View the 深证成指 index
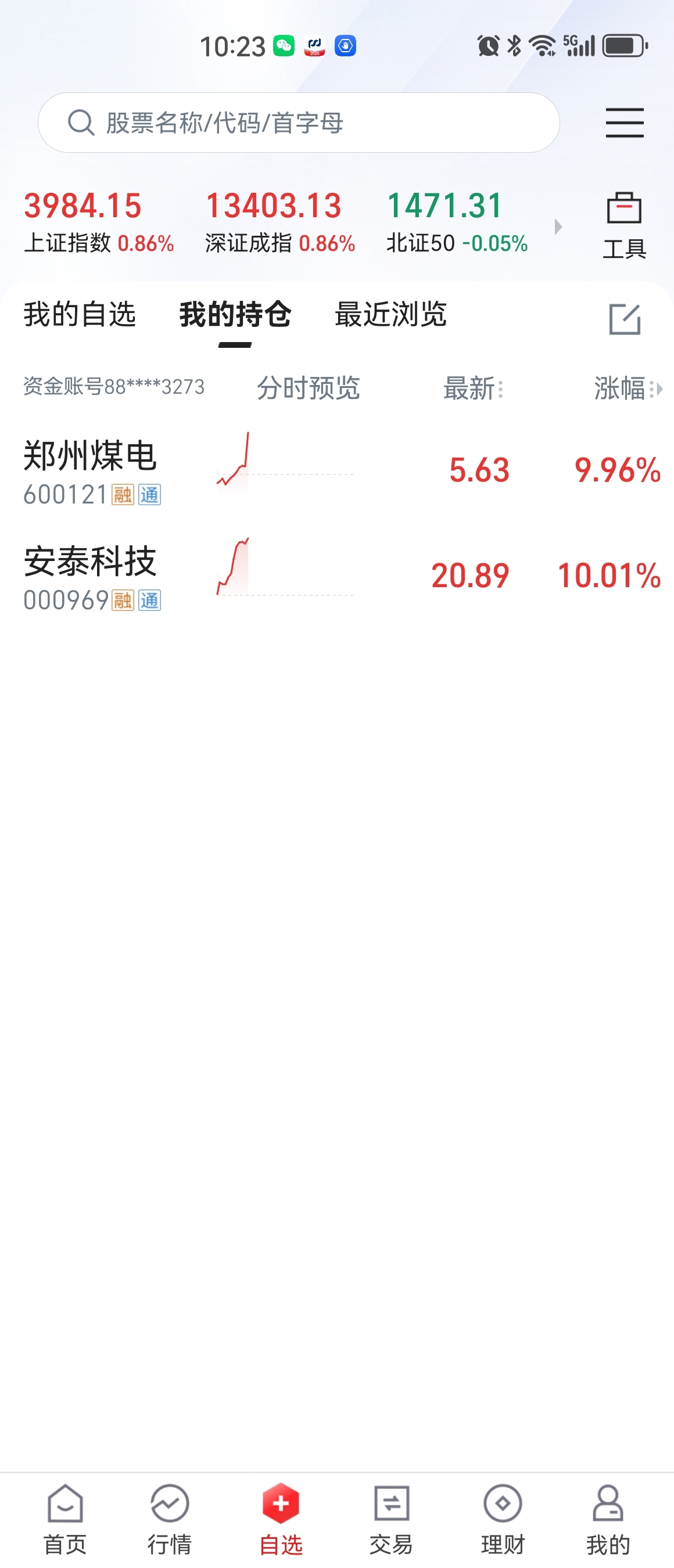674x1568 pixels. click(x=280, y=222)
